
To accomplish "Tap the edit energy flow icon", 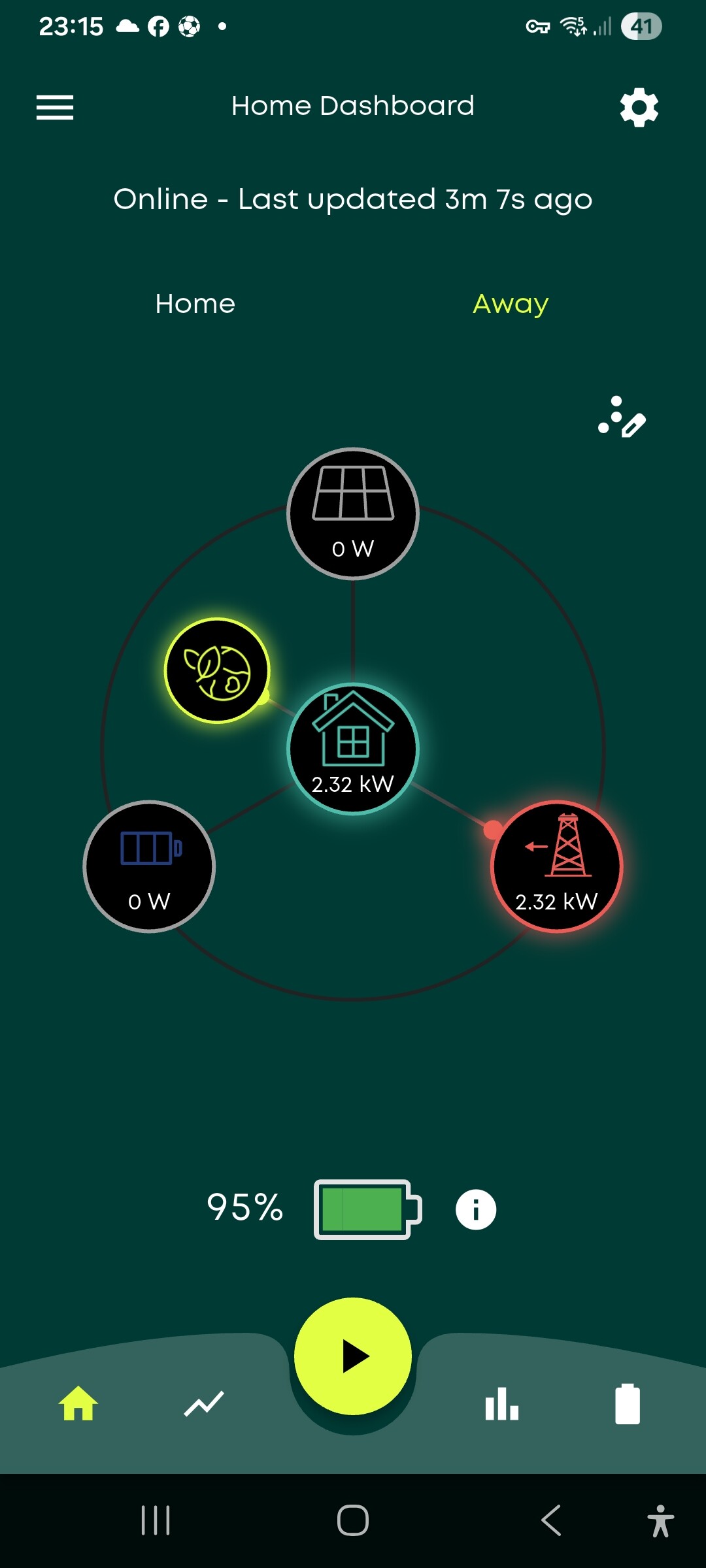I will tap(622, 417).
